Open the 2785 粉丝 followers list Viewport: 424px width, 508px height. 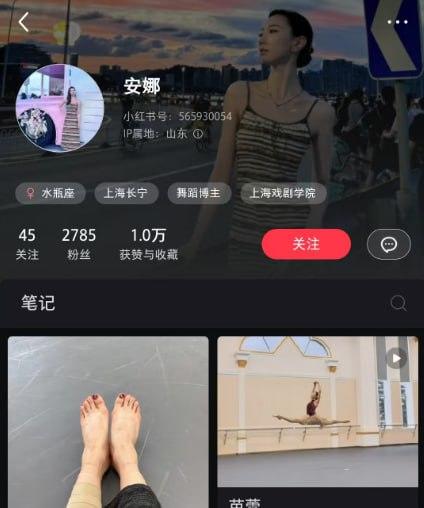[x=79, y=244]
